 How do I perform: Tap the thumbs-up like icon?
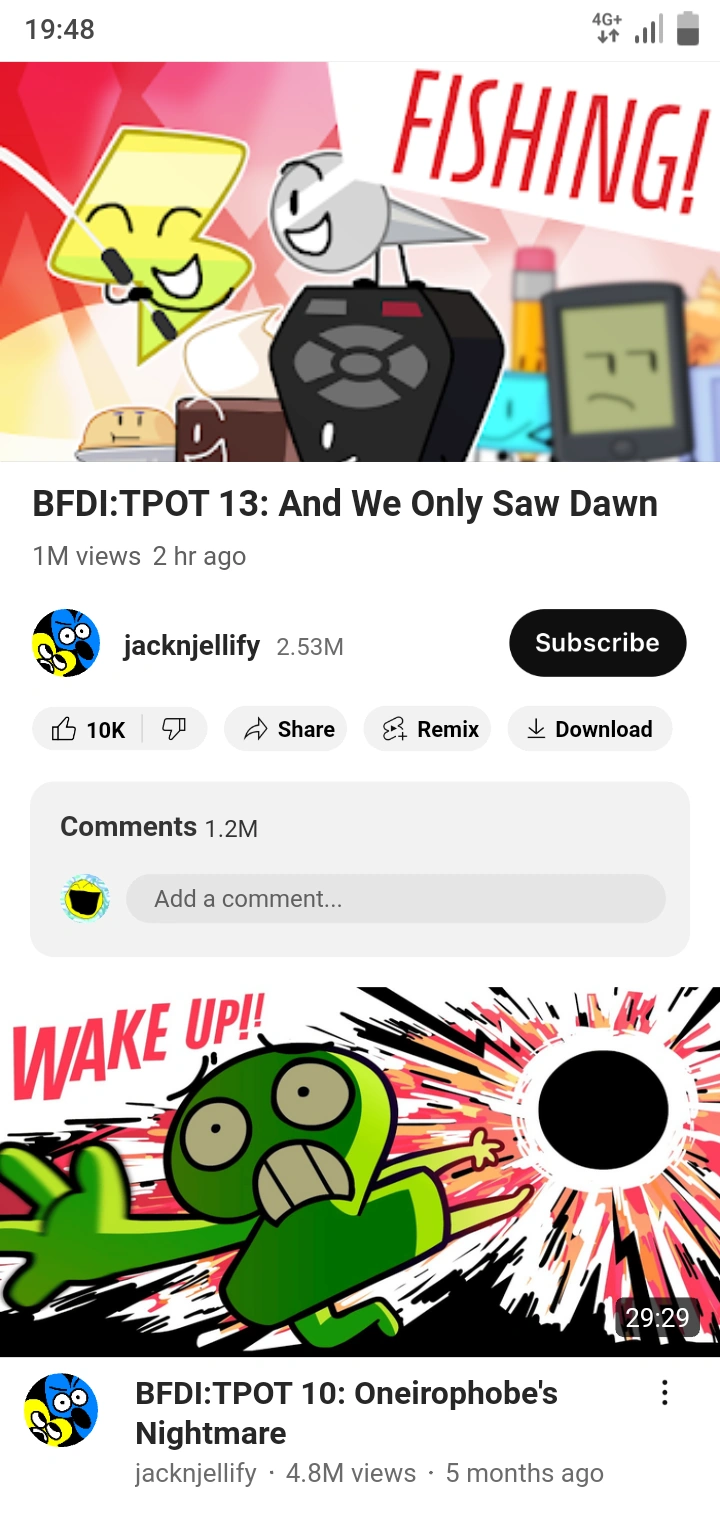(62, 729)
